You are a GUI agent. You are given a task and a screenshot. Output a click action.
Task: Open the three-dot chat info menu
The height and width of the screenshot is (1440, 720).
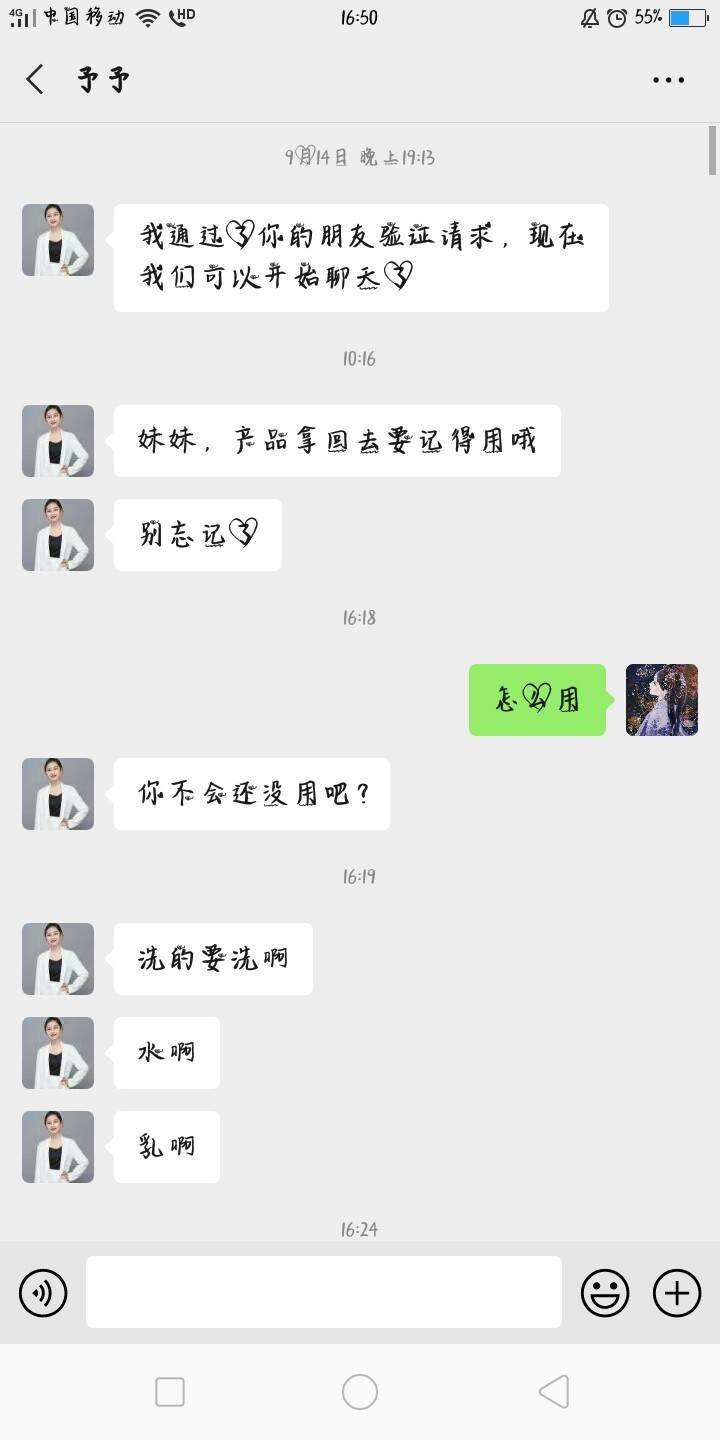(x=668, y=80)
